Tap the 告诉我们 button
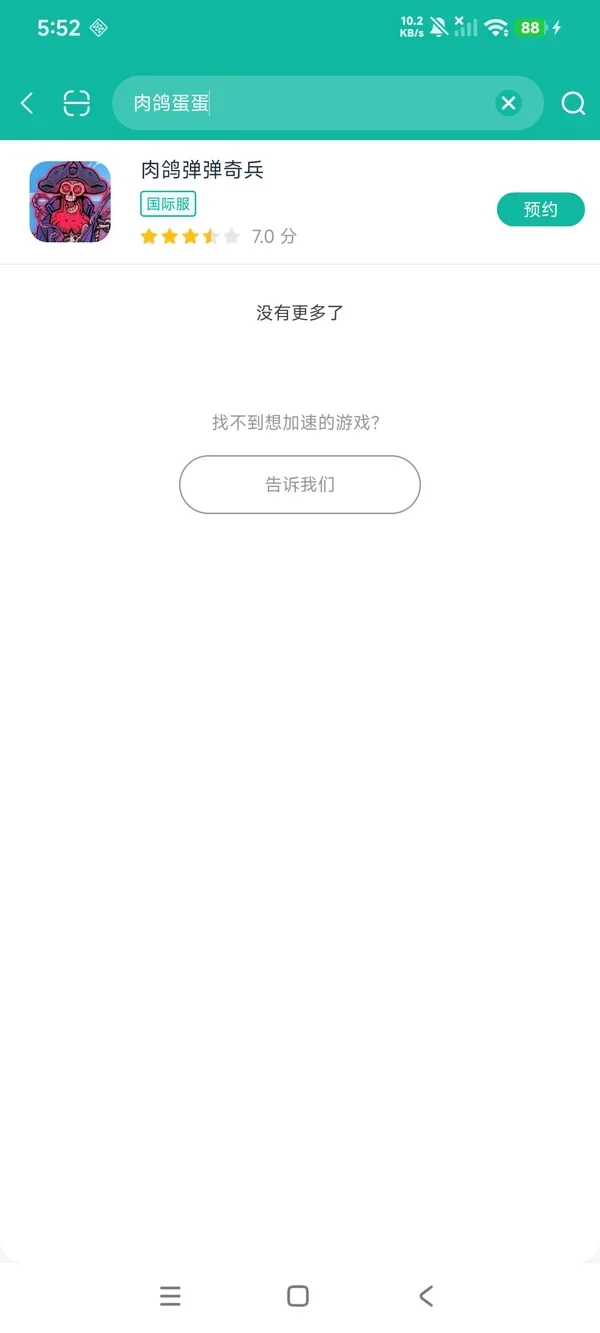600x1333 pixels. pos(300,485)
